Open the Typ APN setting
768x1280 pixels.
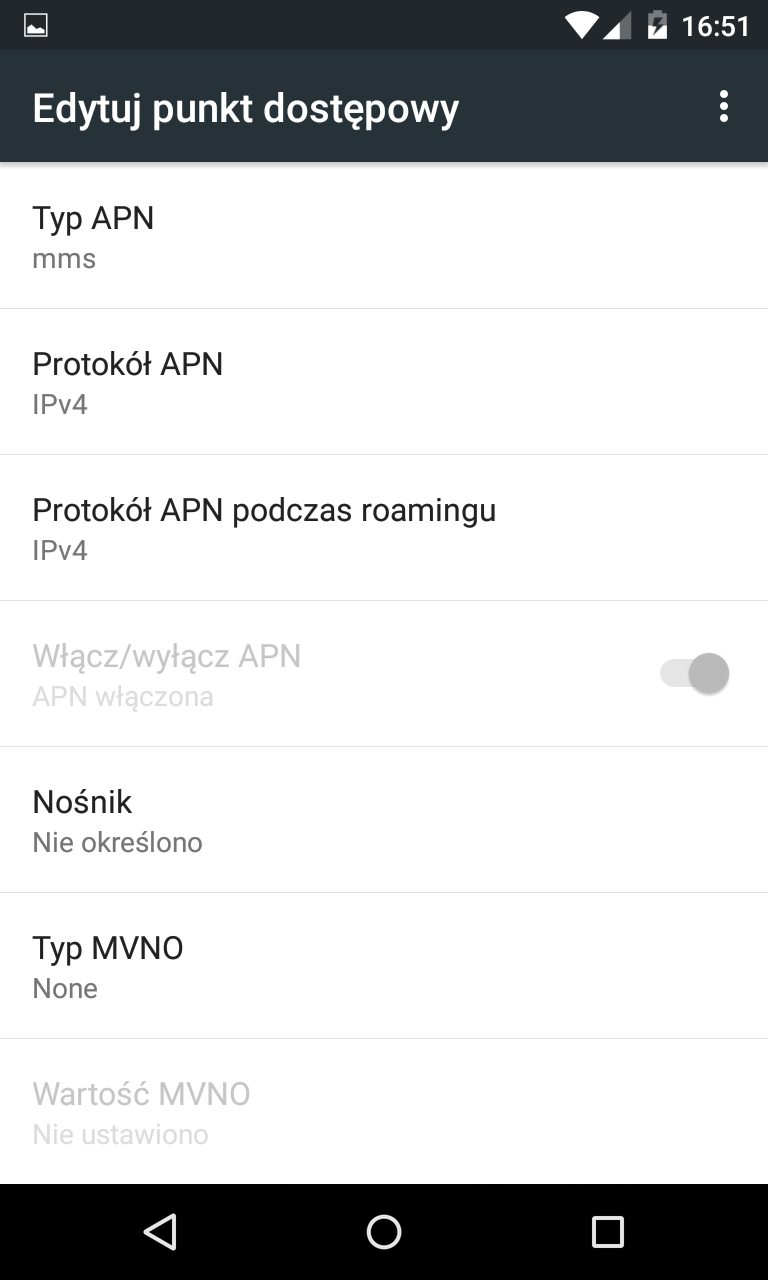(x=384, y=236)
